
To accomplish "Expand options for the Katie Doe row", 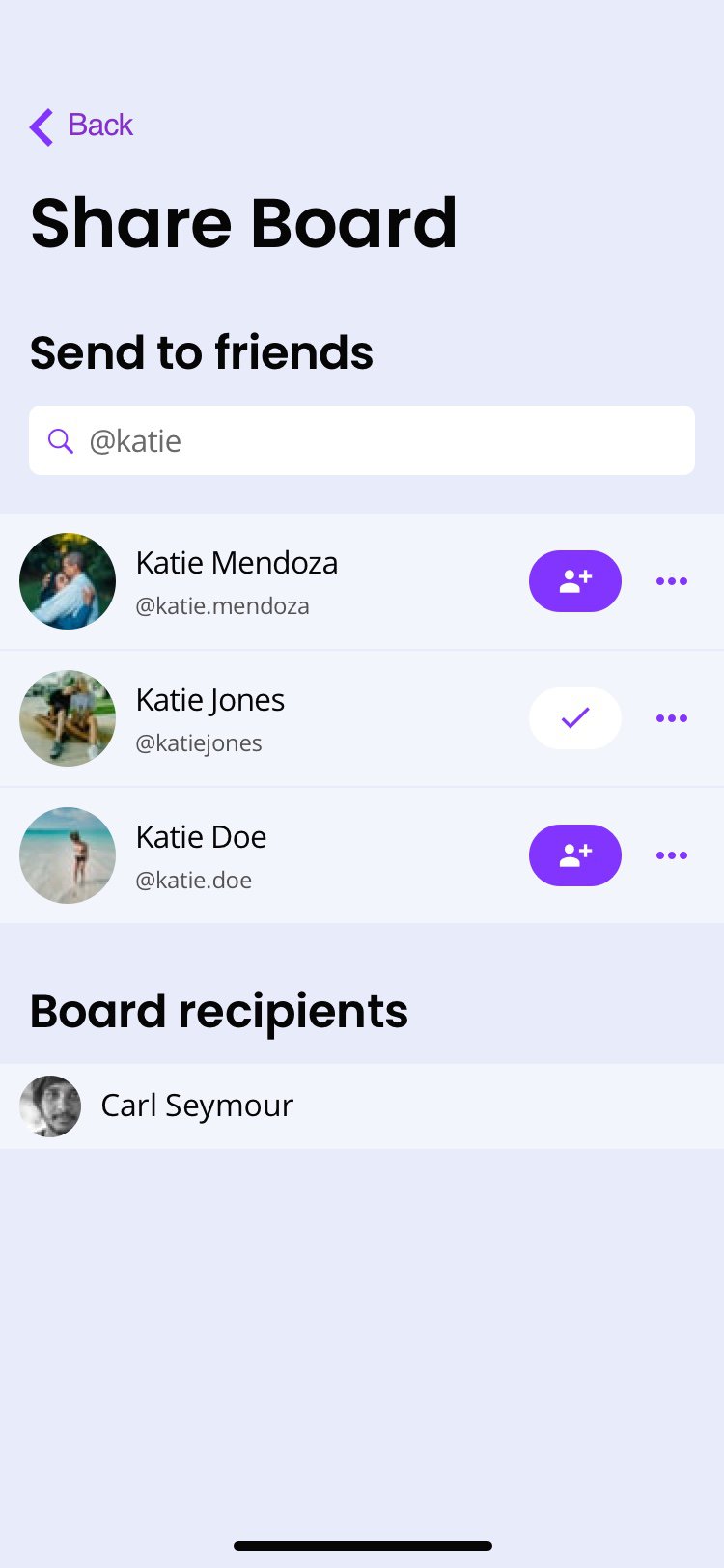I will (x=671, y=855).
